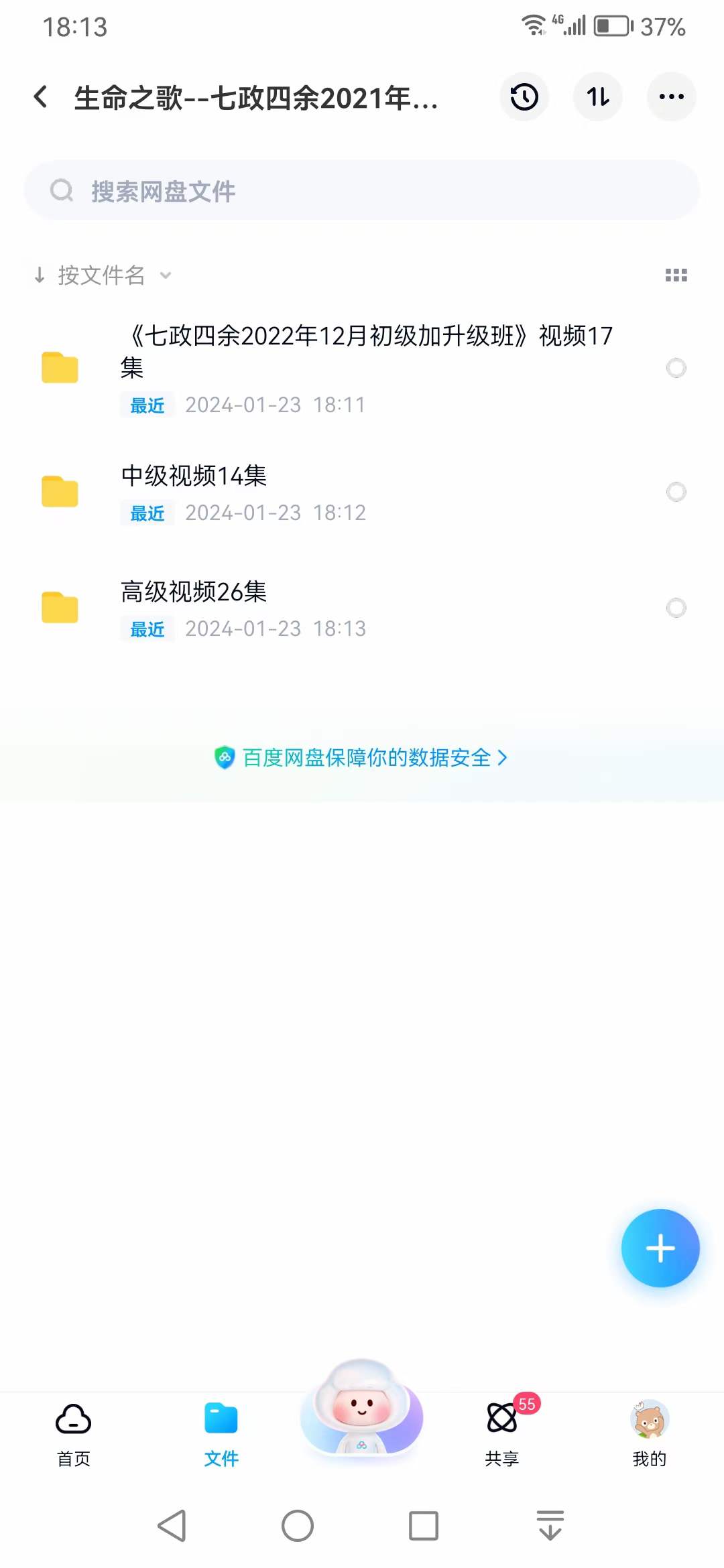
Task: Select the 视频17集 folder's circle checkbox
Action: 676,368
